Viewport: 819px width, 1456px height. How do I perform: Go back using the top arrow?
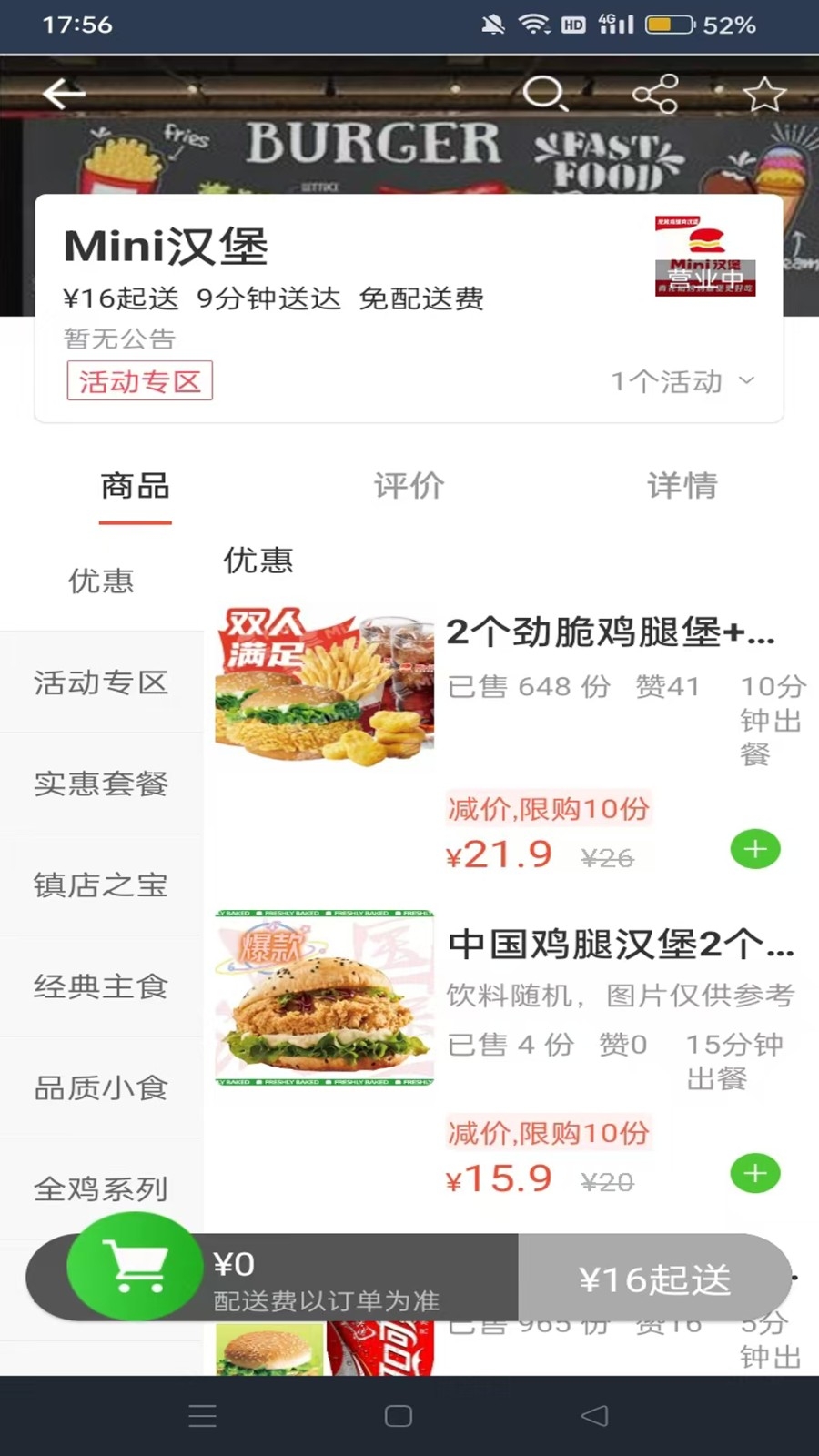pos(64,93)
